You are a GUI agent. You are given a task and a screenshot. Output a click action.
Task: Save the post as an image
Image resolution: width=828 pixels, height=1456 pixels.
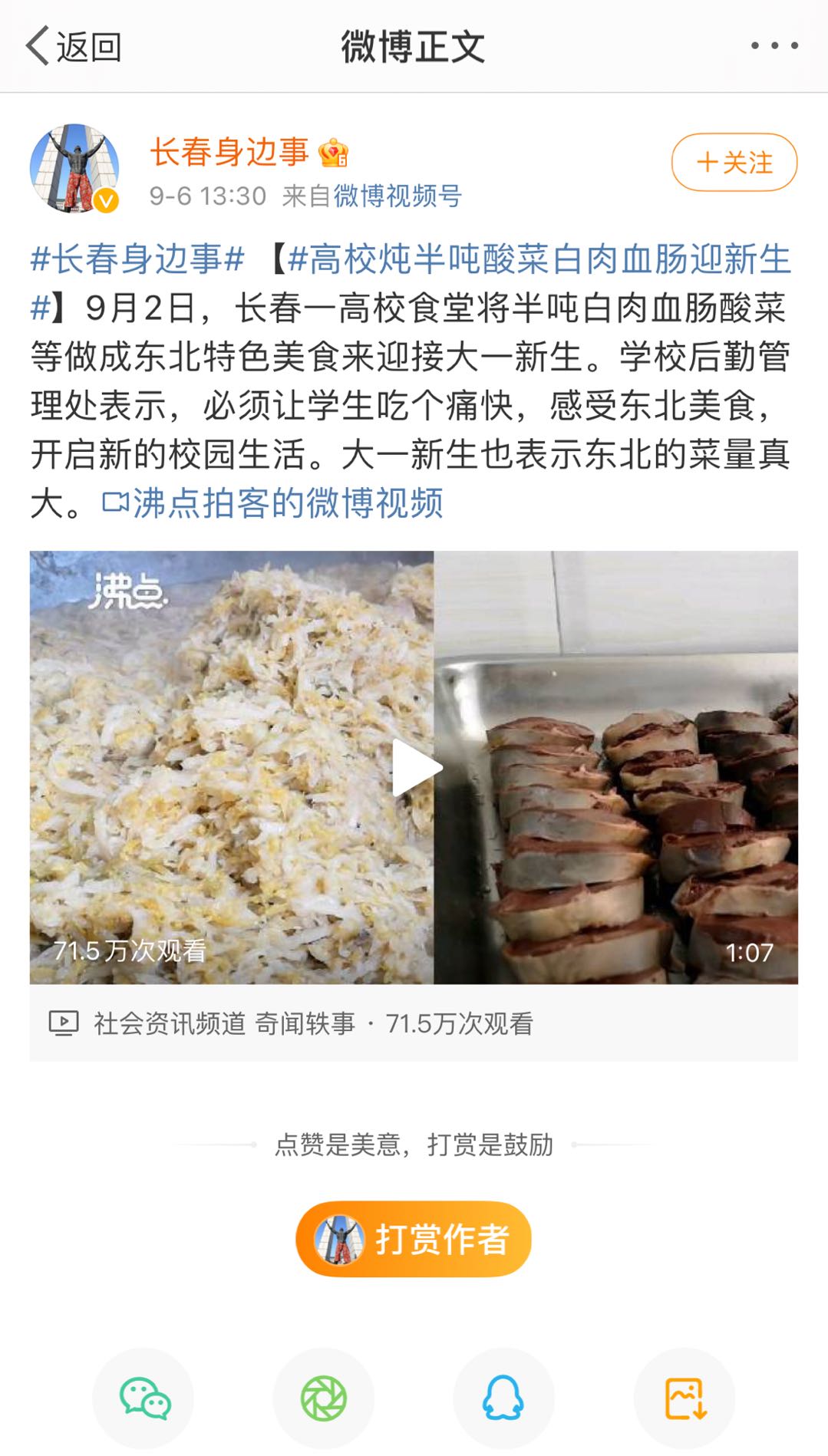(x=685, y=1398)
